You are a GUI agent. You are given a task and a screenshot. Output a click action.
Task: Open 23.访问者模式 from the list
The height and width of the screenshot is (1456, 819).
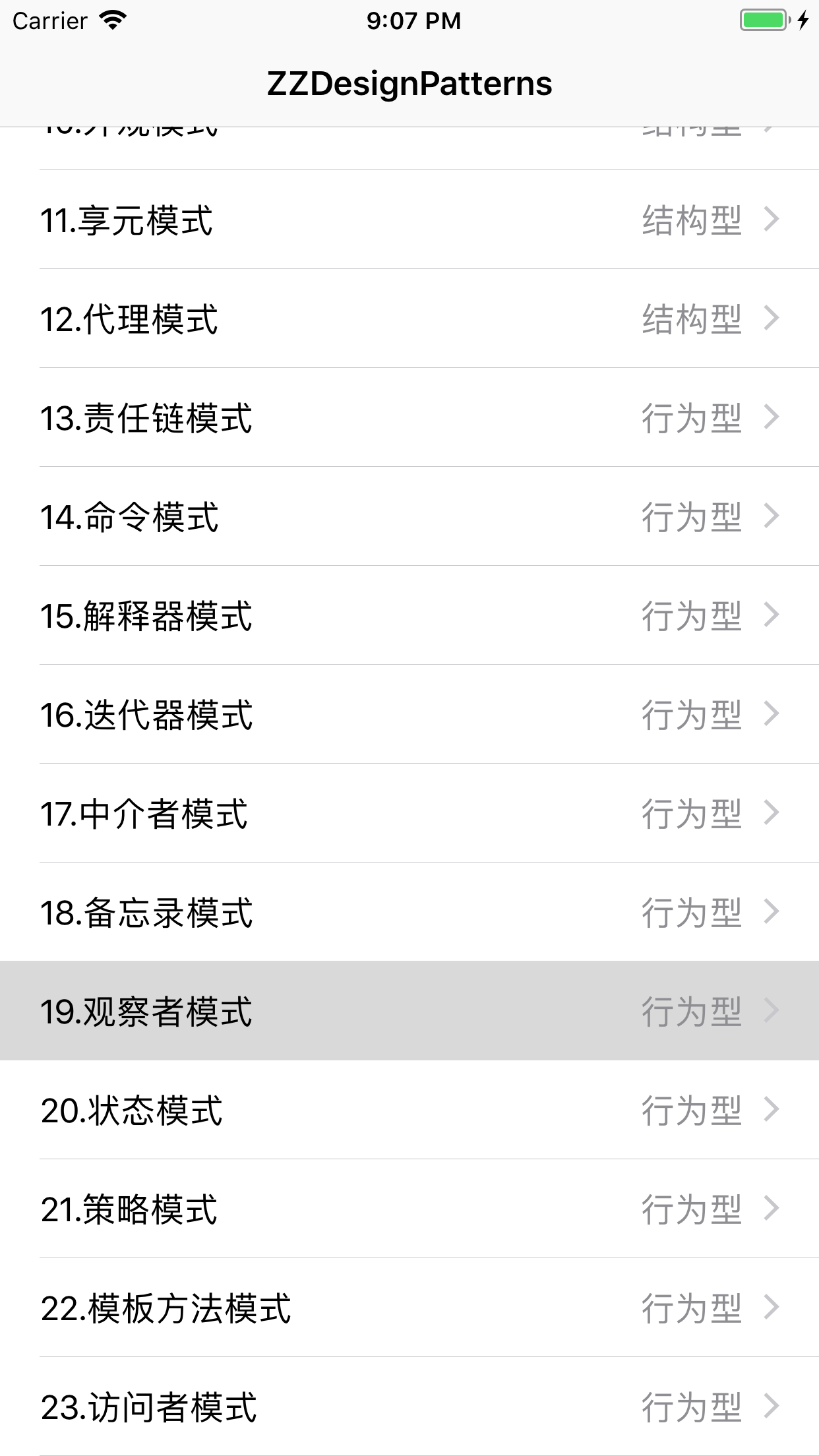click(x=409, y=1407)
